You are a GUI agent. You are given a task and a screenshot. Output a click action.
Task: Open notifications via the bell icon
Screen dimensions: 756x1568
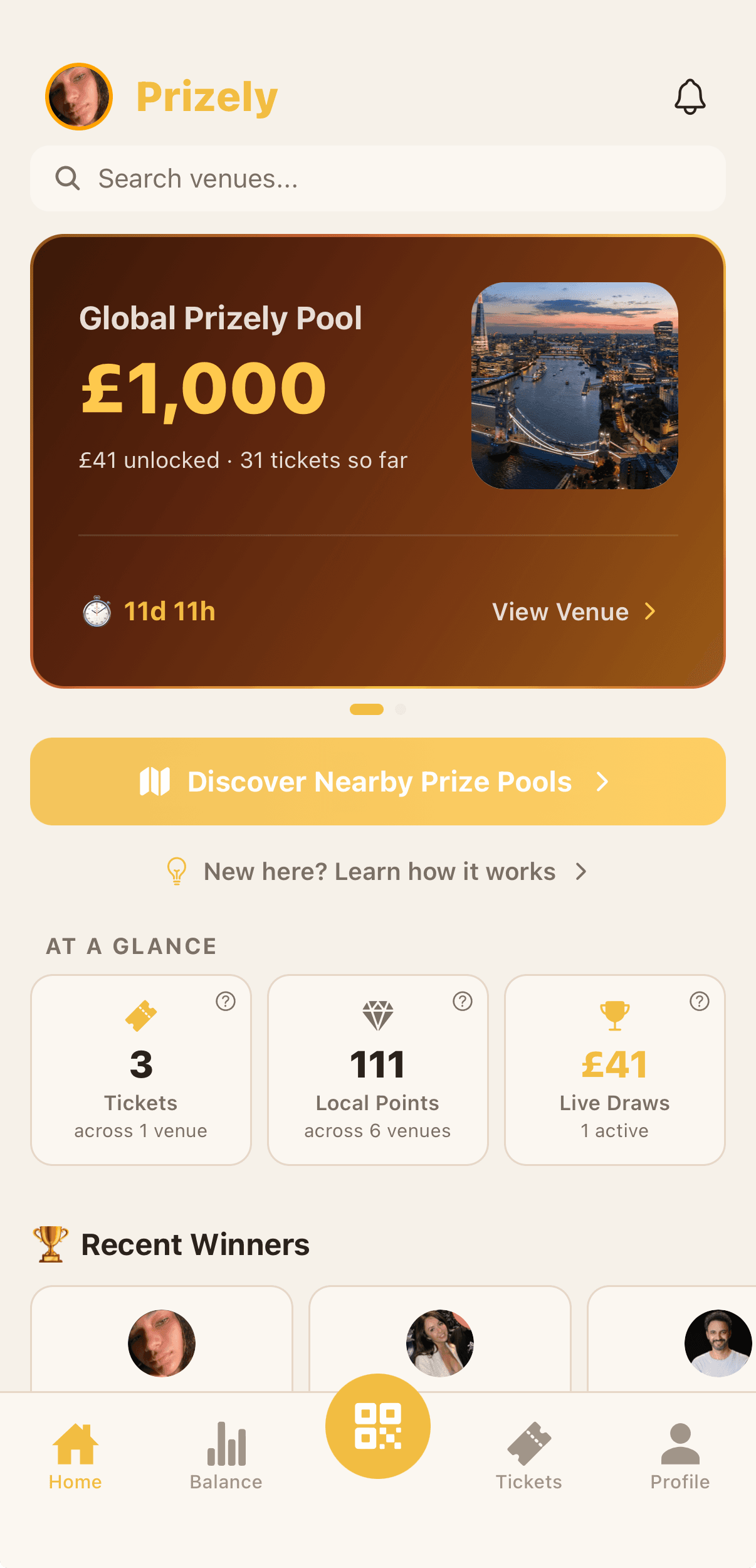click(690, 97)
